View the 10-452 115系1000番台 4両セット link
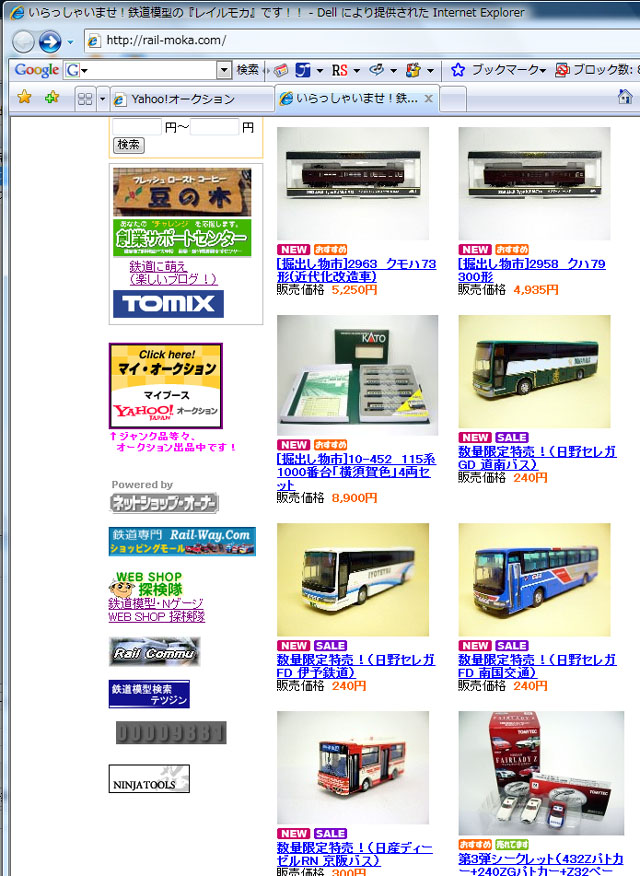 (355, 471)
